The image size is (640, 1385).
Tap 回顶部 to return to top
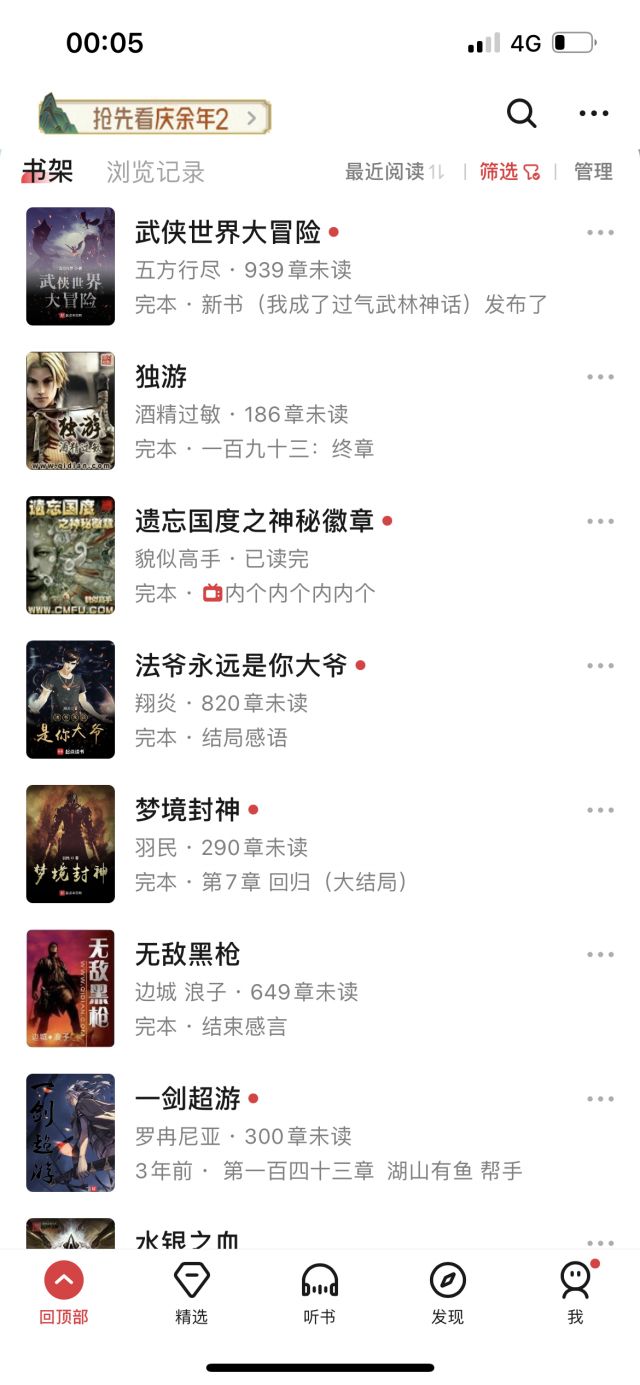(x=64, y=1293)
